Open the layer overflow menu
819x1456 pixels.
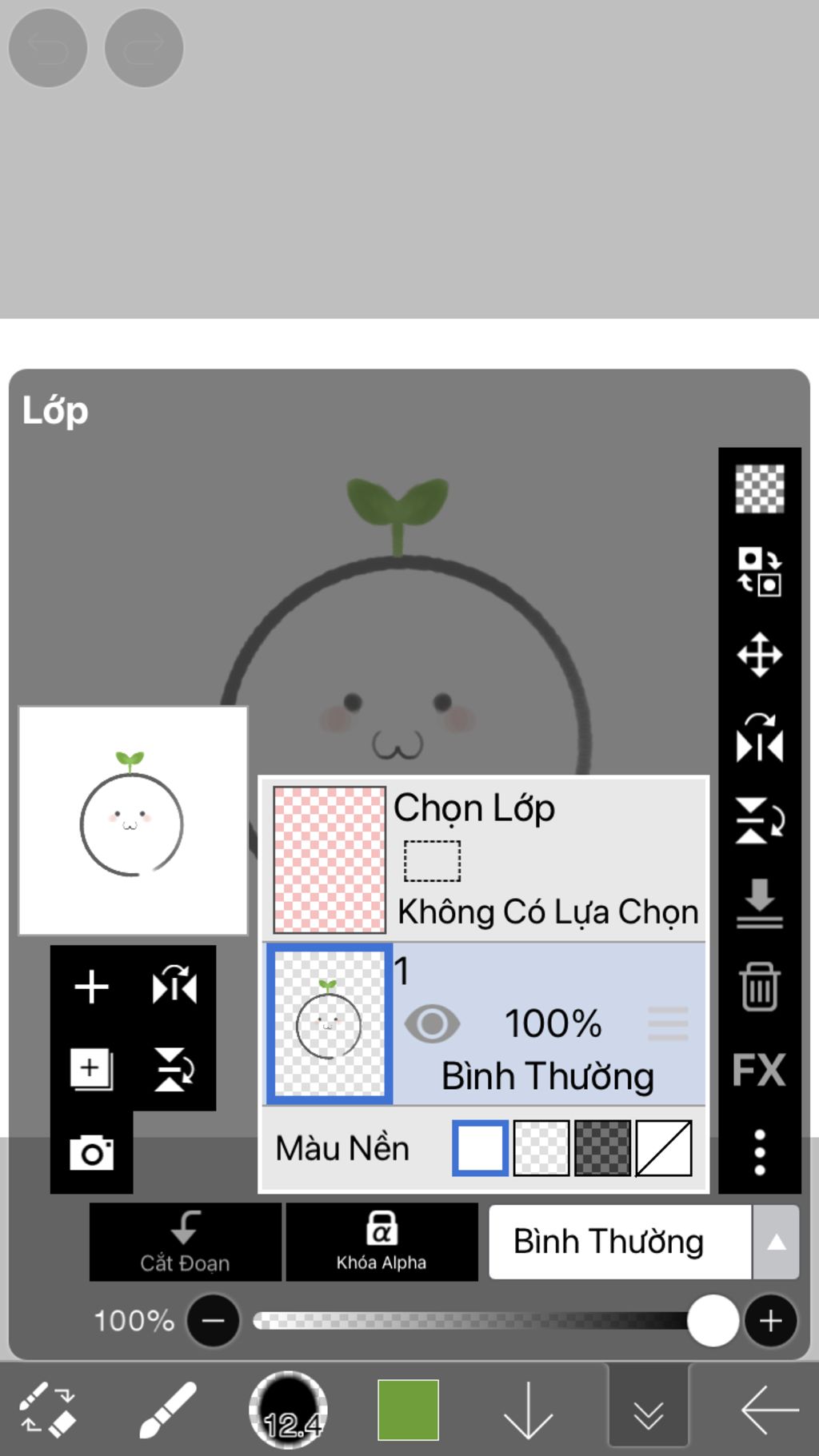[x=759, y=1152]
